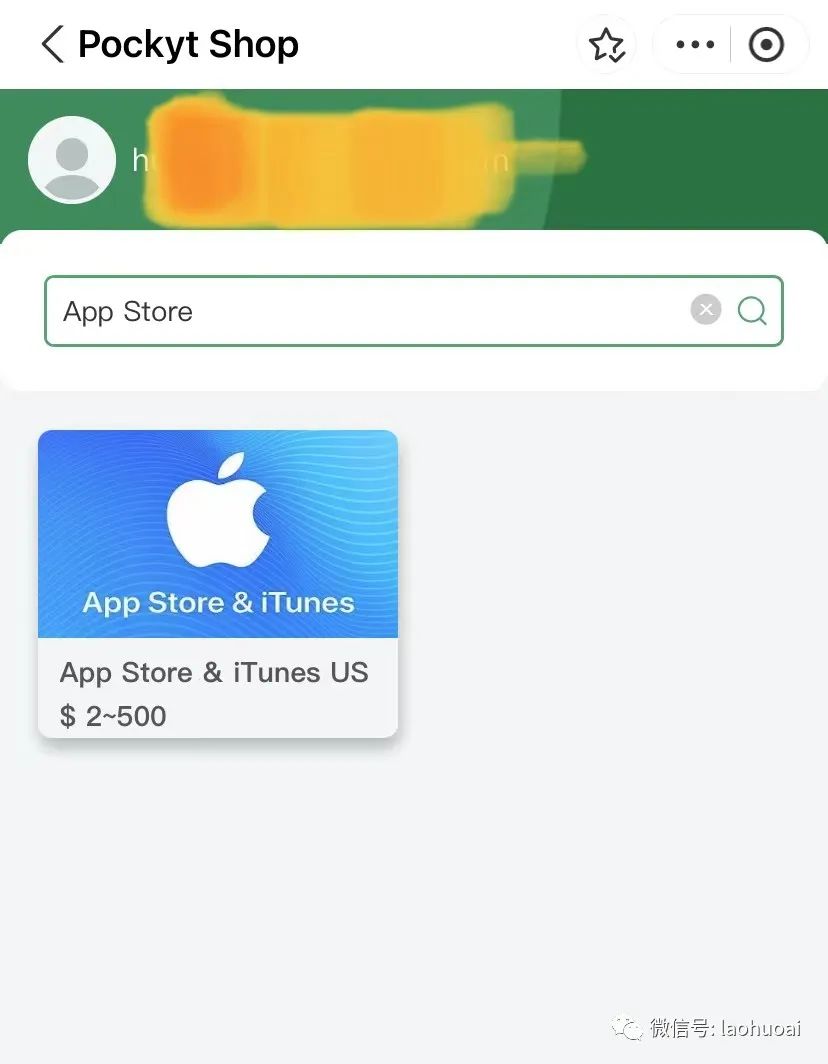The height and width of the screenshot is (1064, 828).
Task: Go back from Pockyt Shop
Action: coord(52,45)
